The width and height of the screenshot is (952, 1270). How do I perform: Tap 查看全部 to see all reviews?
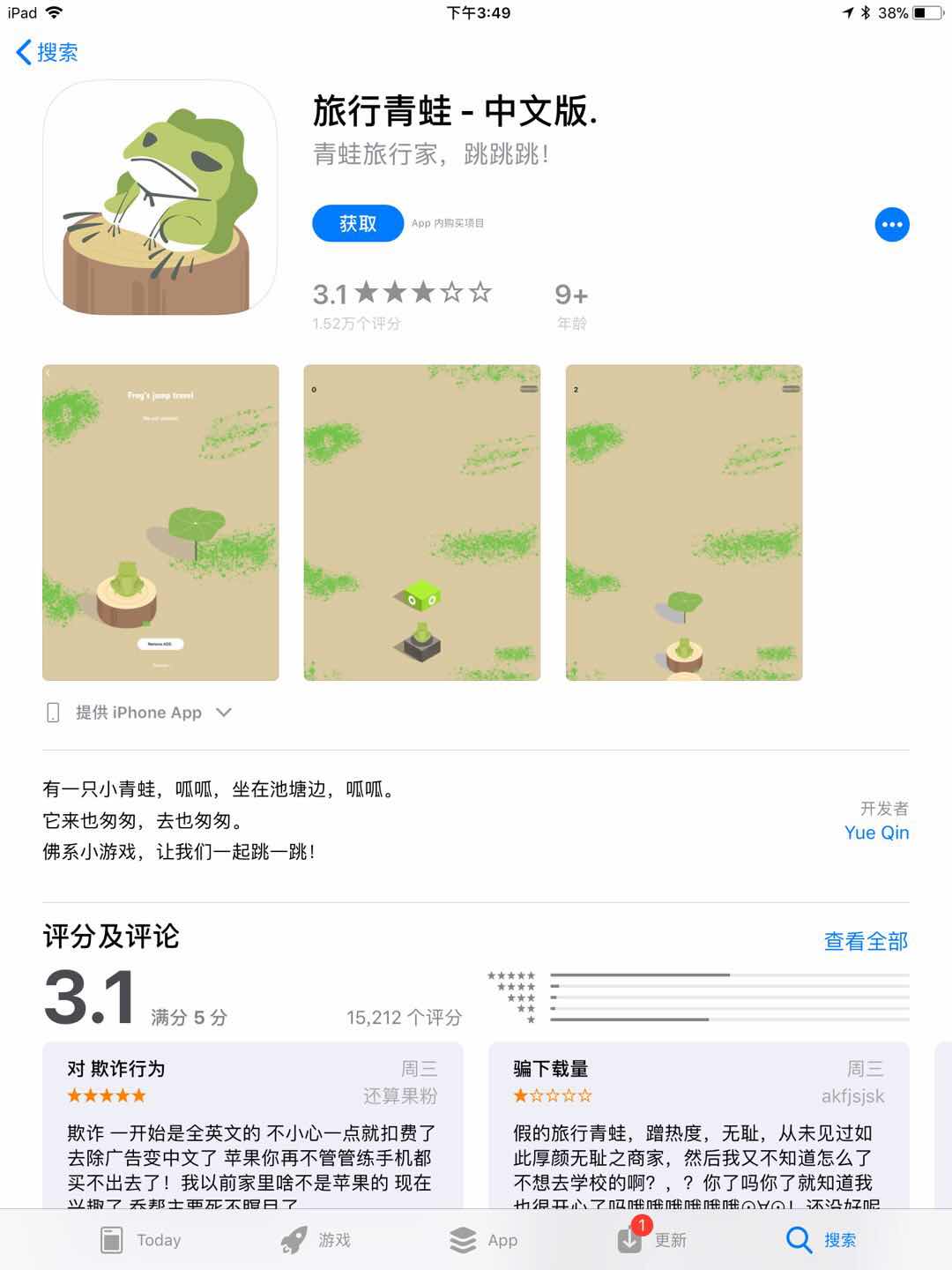865,942
